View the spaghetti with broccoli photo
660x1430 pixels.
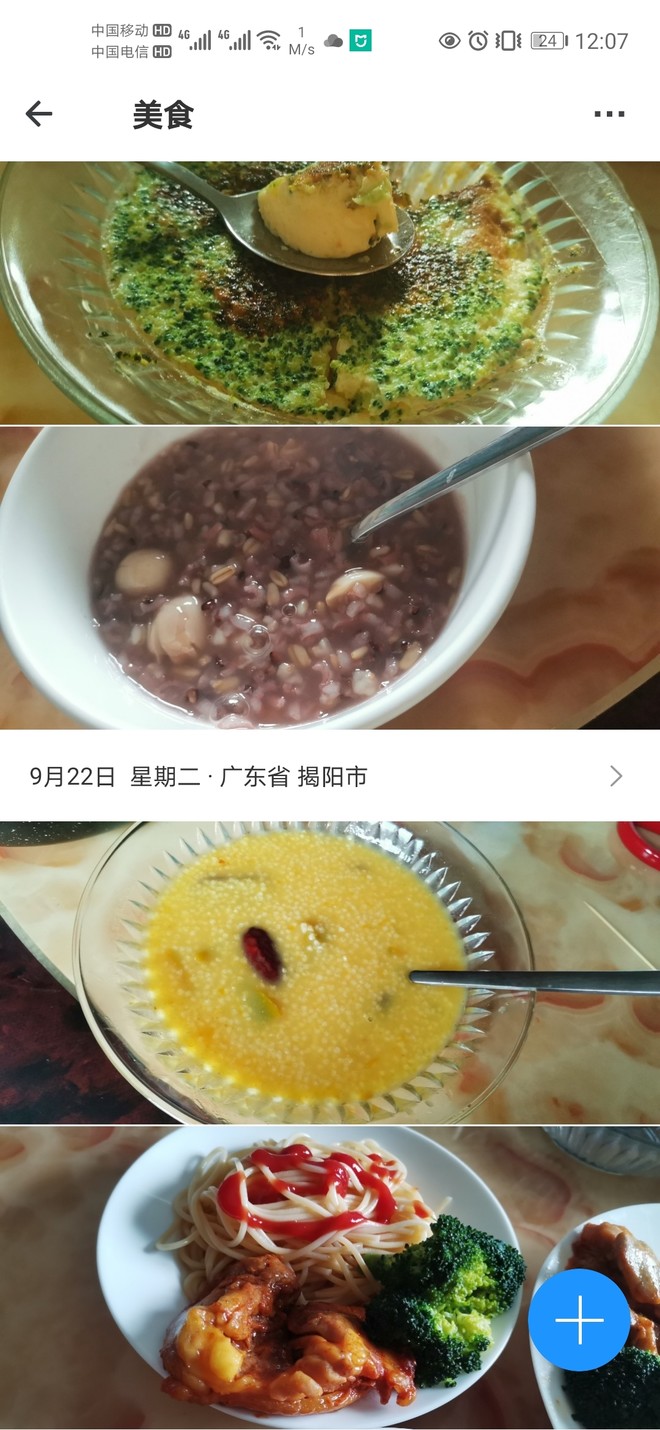point(300,1275)
